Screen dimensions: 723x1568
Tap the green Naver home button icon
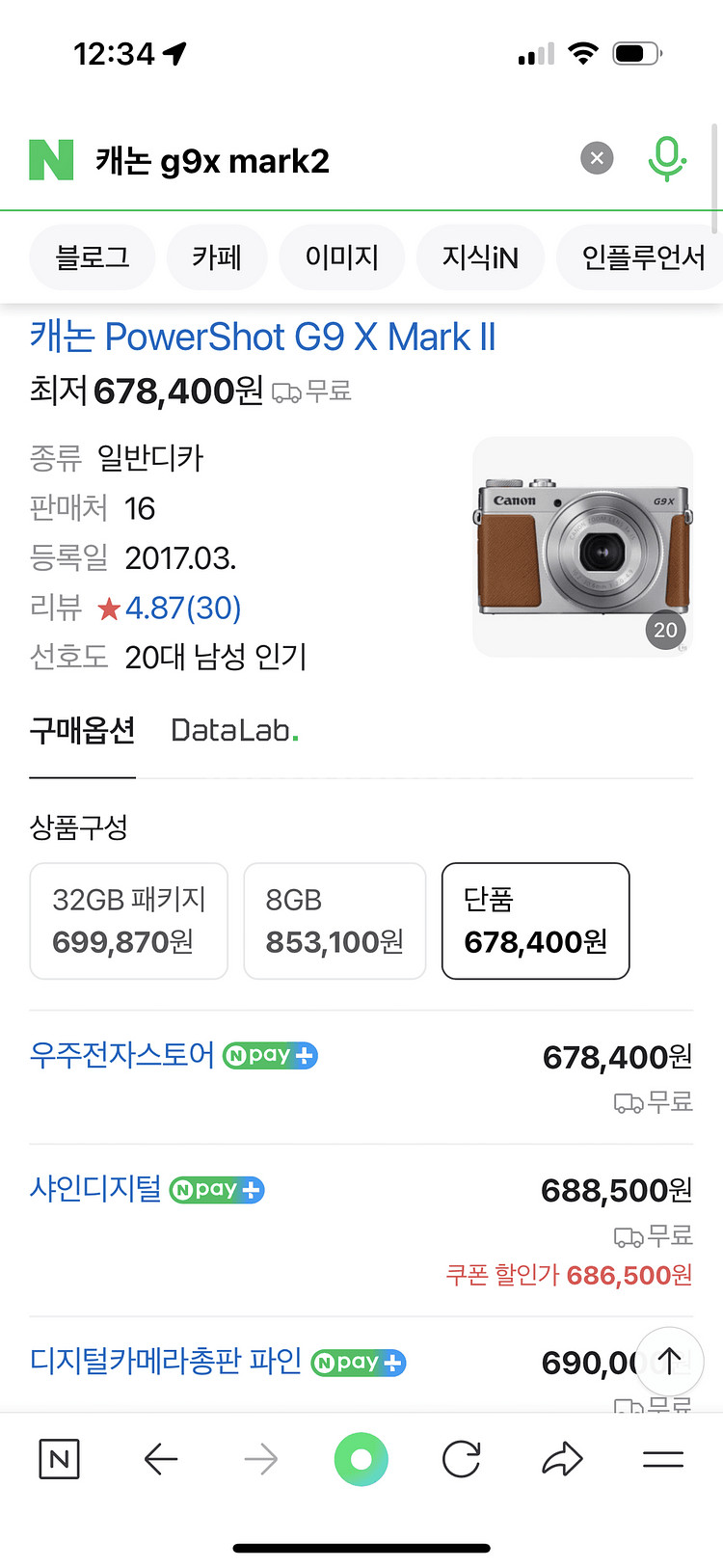click(361, 1459)
